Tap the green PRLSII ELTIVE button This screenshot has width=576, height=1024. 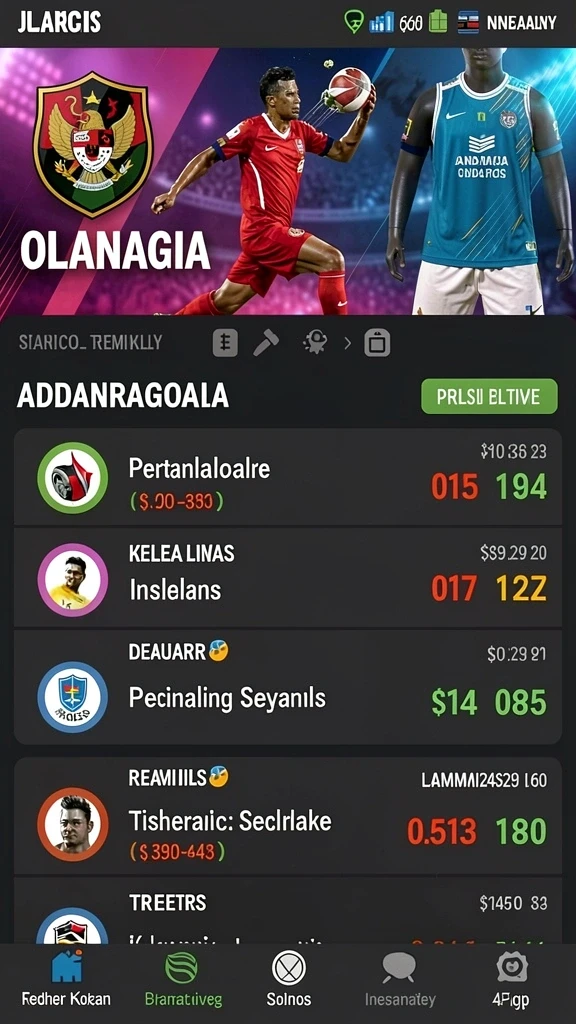tap(489, 396)
